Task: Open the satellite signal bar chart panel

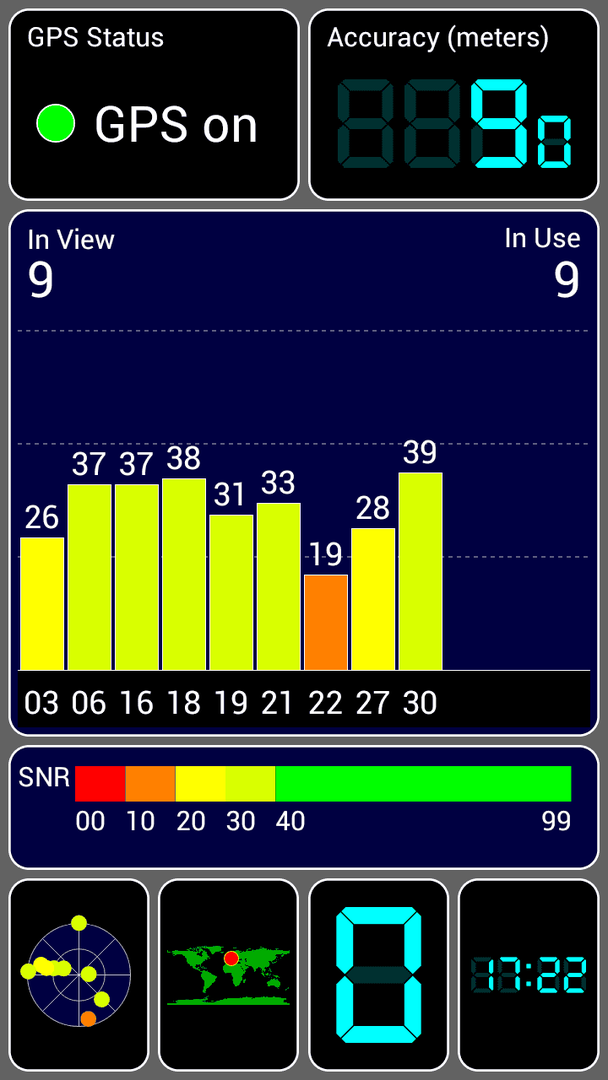Action: 304,473
